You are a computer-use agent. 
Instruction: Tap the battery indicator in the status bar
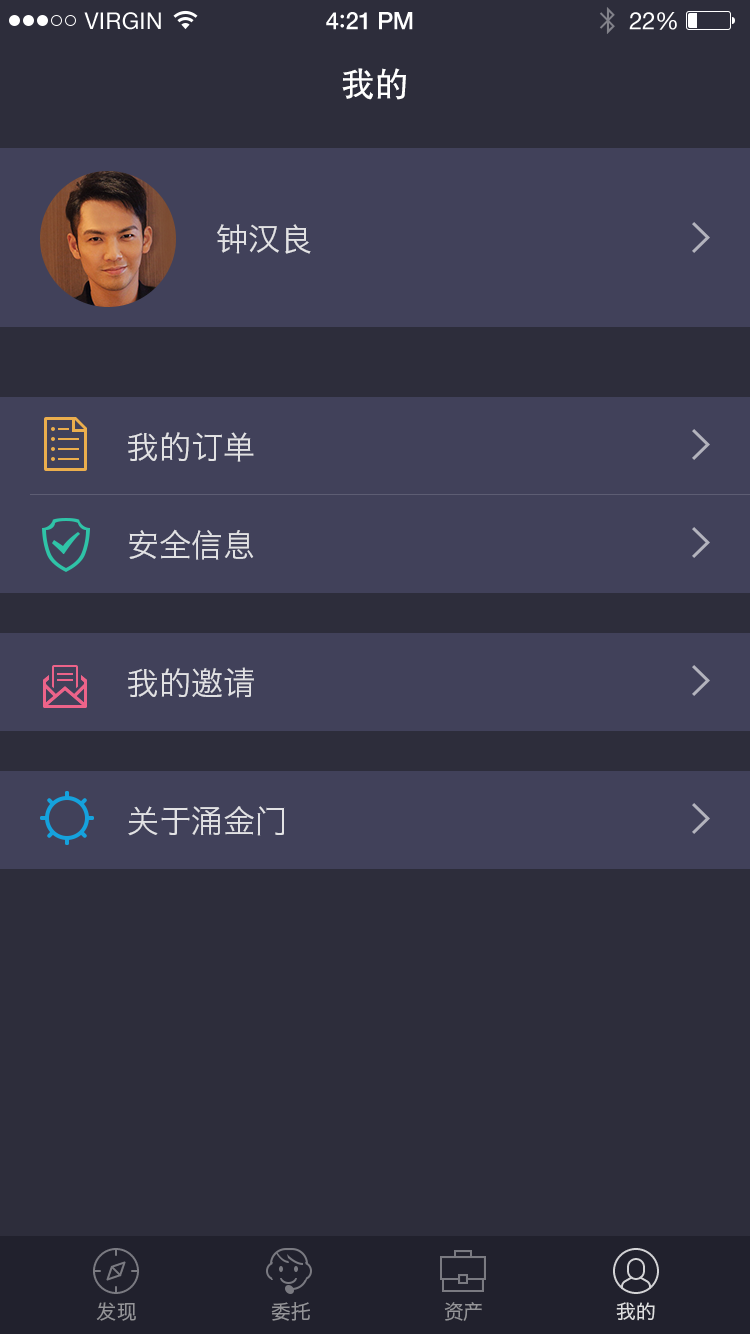(707, 20)
